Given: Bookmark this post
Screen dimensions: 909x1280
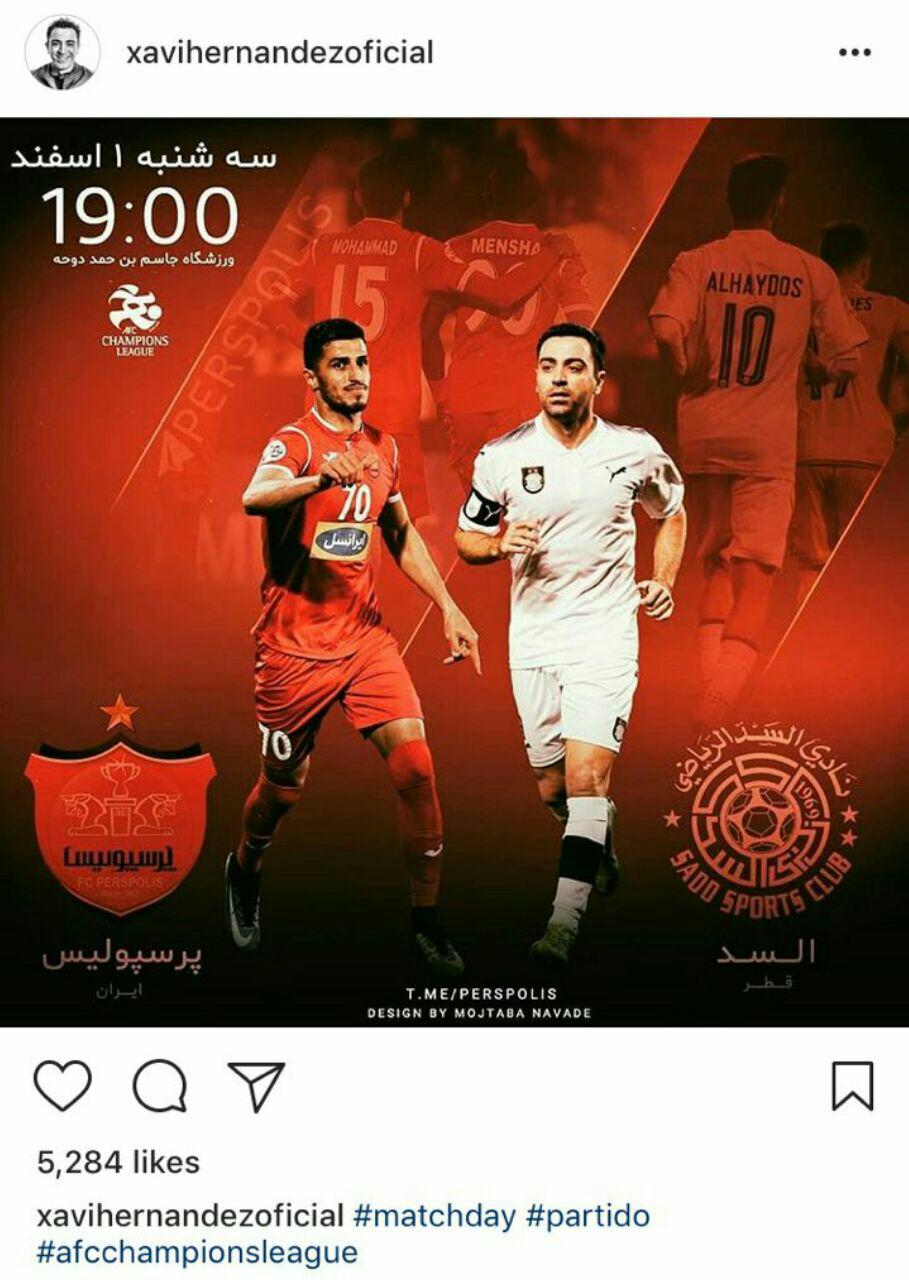Looking at the screenshot, I should click(852, 1086).
